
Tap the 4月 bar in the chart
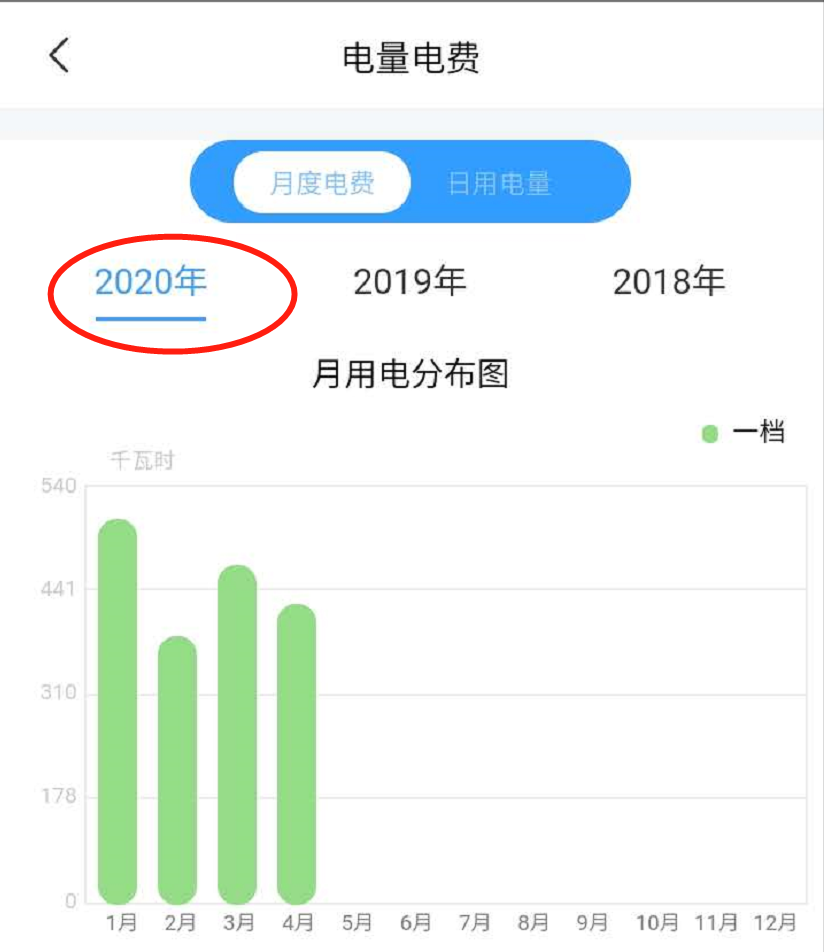click(296, 755)
